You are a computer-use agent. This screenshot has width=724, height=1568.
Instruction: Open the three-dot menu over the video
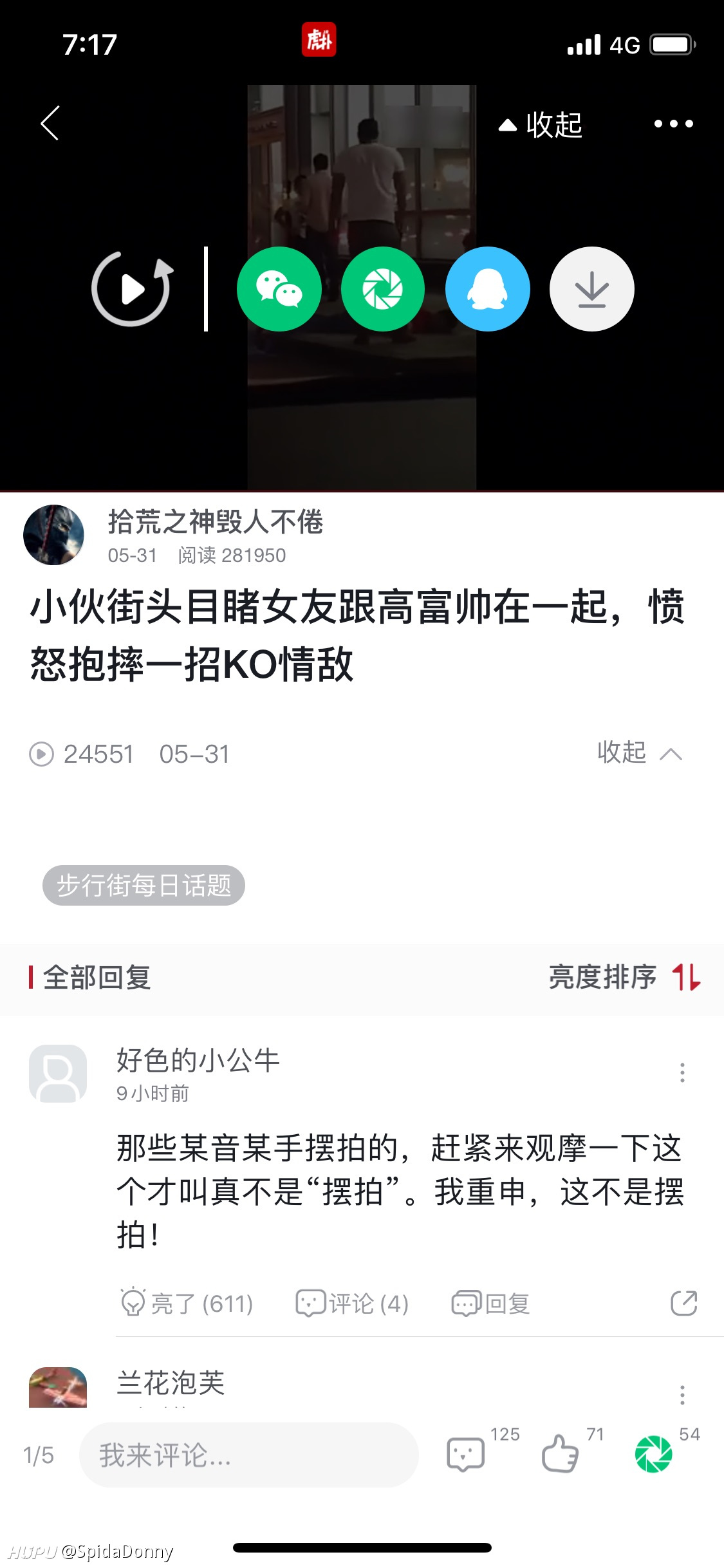pos(673,124)
